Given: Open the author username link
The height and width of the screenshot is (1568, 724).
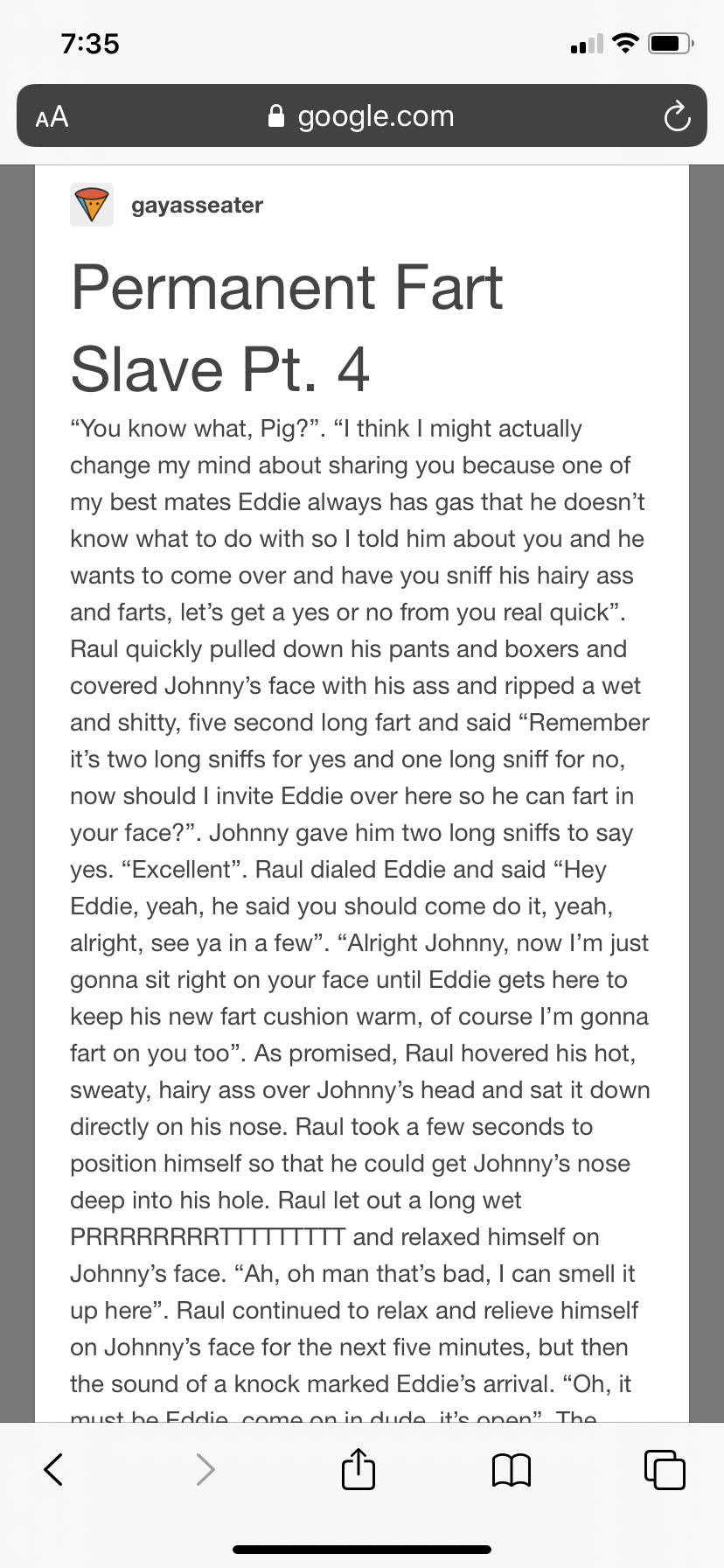Looking at the screenshot, I should click(197, 206).
